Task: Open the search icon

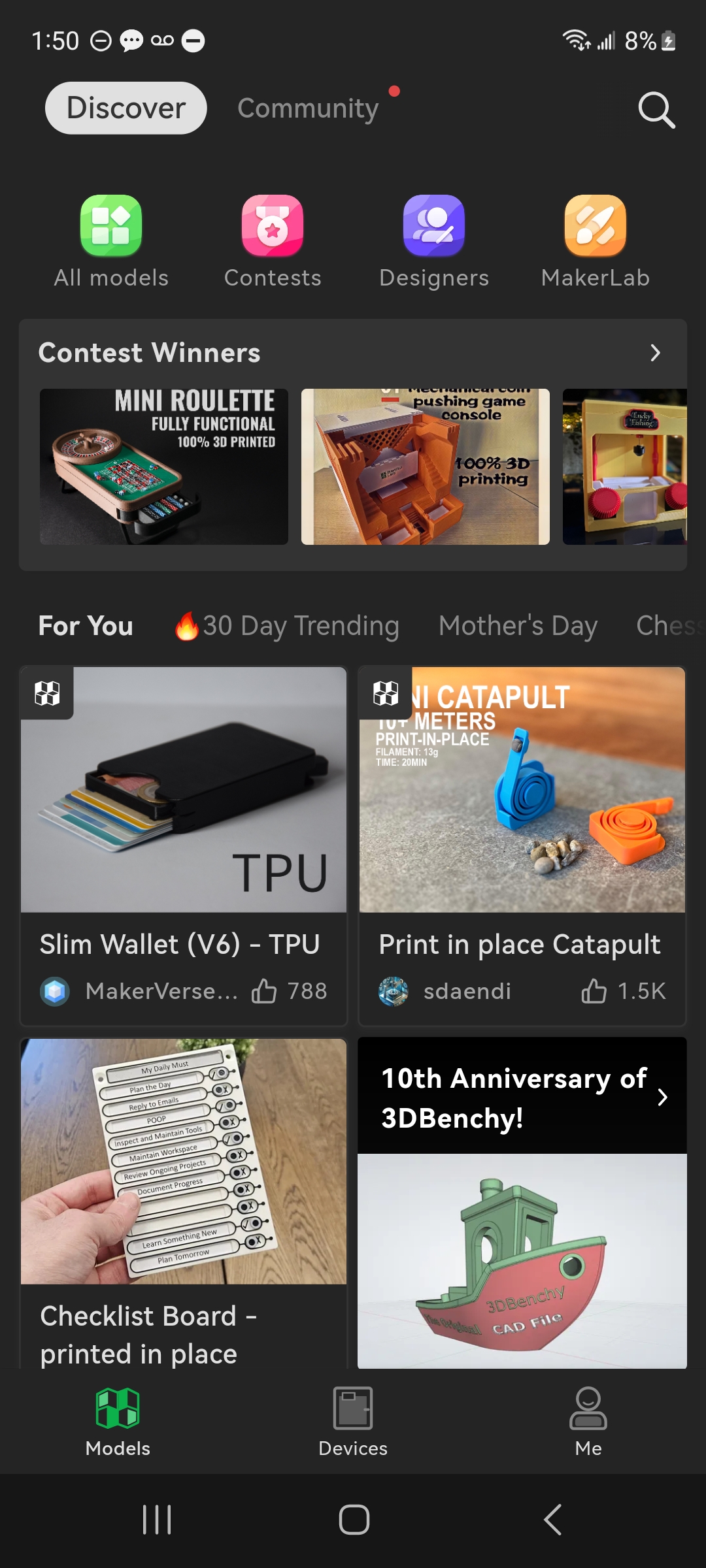Action: coord(656,109)
